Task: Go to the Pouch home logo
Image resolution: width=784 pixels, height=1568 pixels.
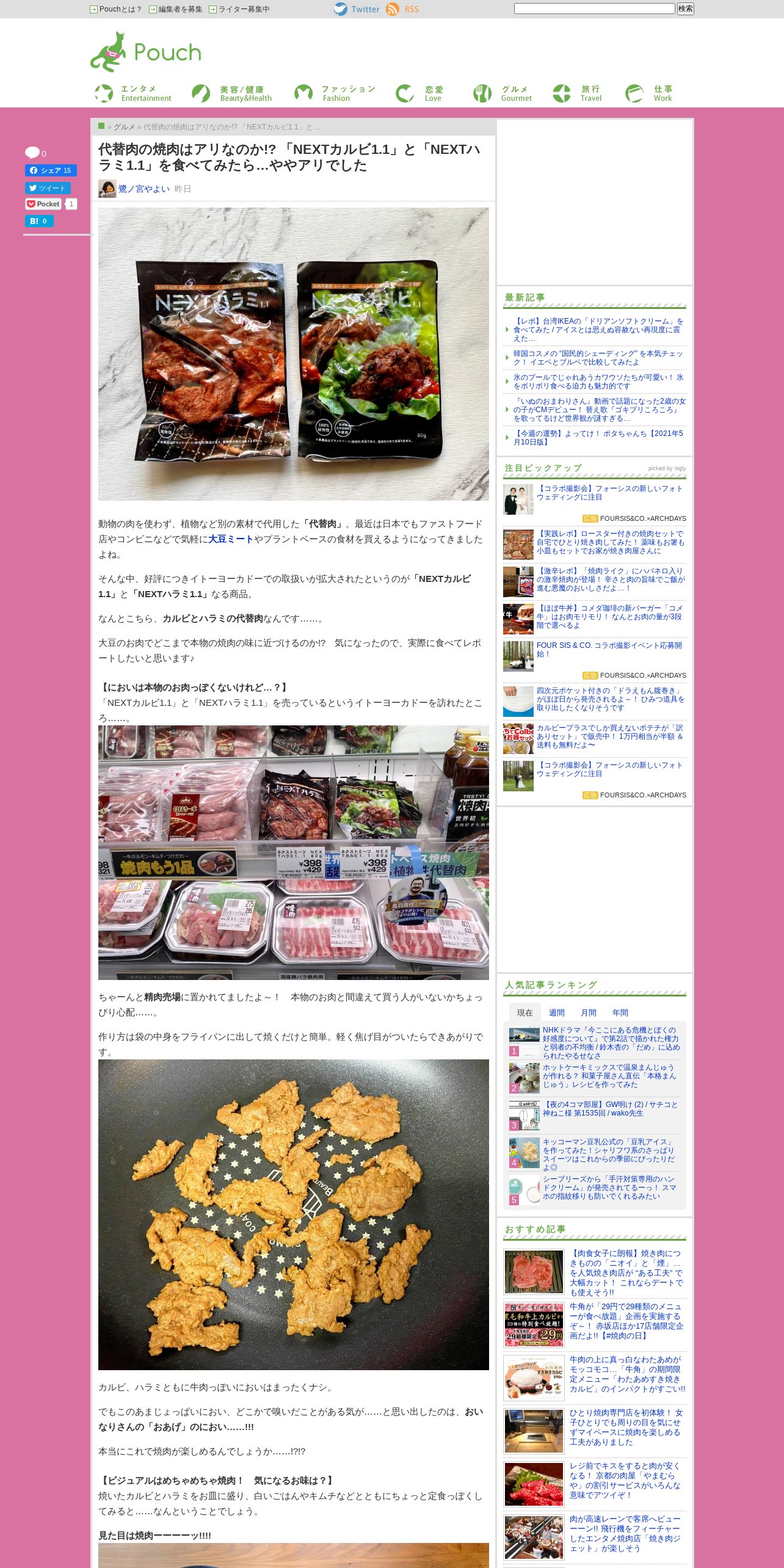Action: pyautogui.click(x=146, y=53)
